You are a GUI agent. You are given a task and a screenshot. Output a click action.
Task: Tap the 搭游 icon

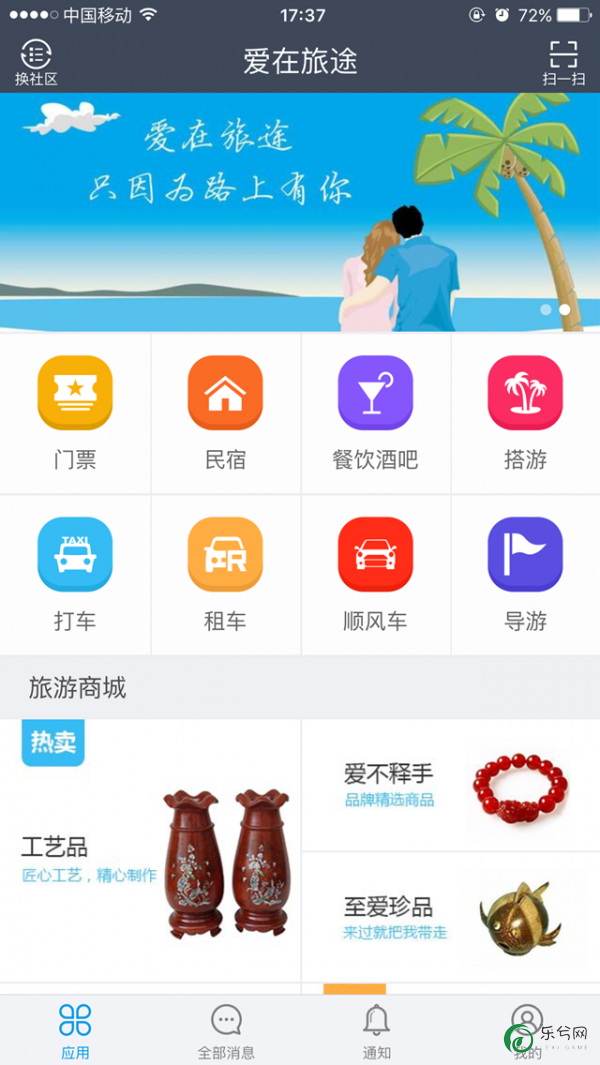tap(525, 412)
